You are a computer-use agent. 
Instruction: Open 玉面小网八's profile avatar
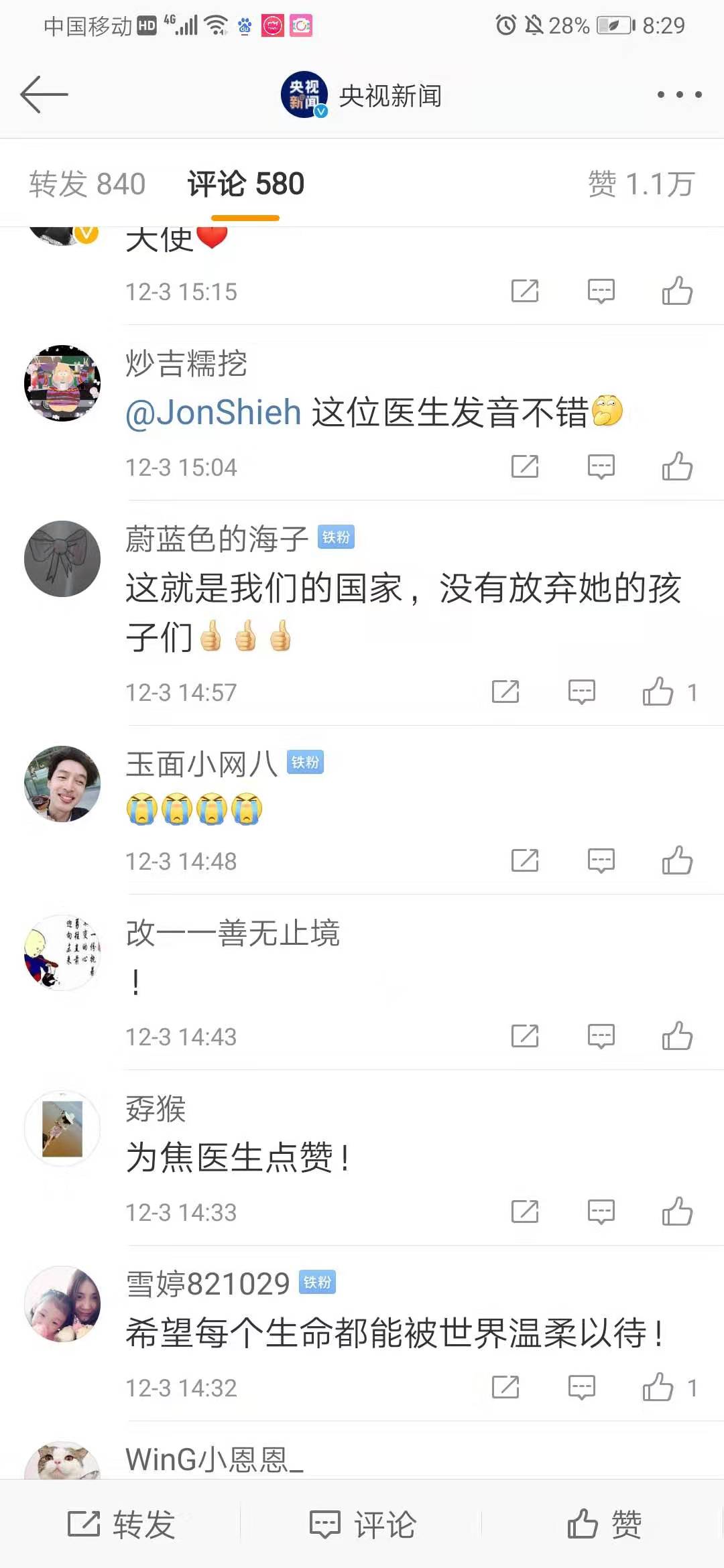pos(62,783)
